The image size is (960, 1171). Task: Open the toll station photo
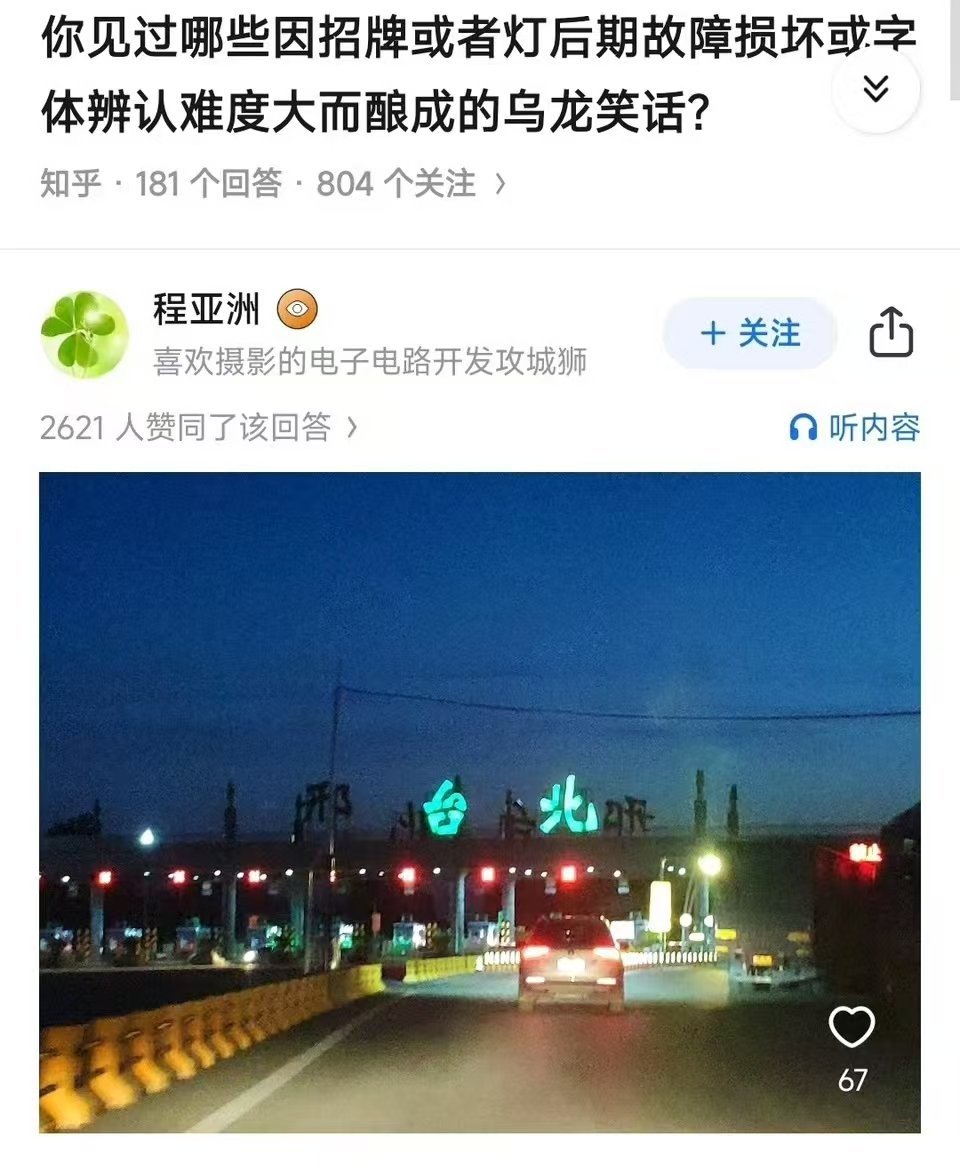tap(479, 800)
